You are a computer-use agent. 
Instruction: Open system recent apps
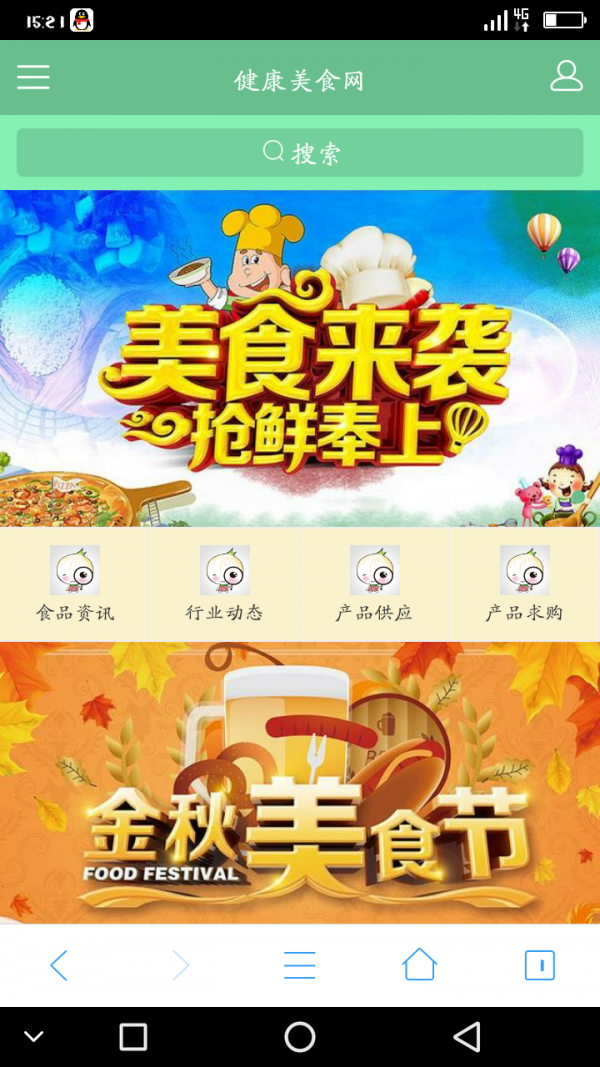tap(133, 1037)
